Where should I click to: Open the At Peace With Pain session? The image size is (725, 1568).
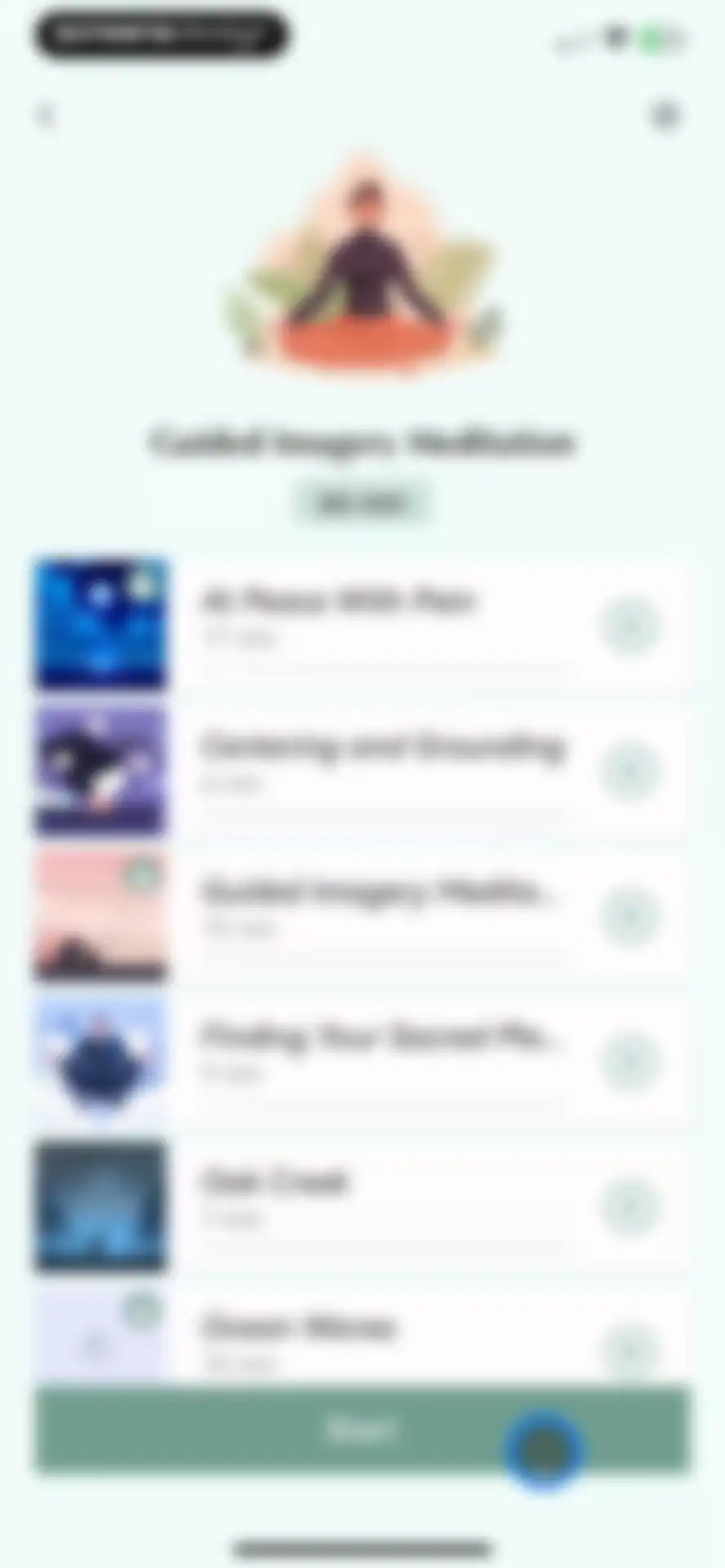pos(361,625)
